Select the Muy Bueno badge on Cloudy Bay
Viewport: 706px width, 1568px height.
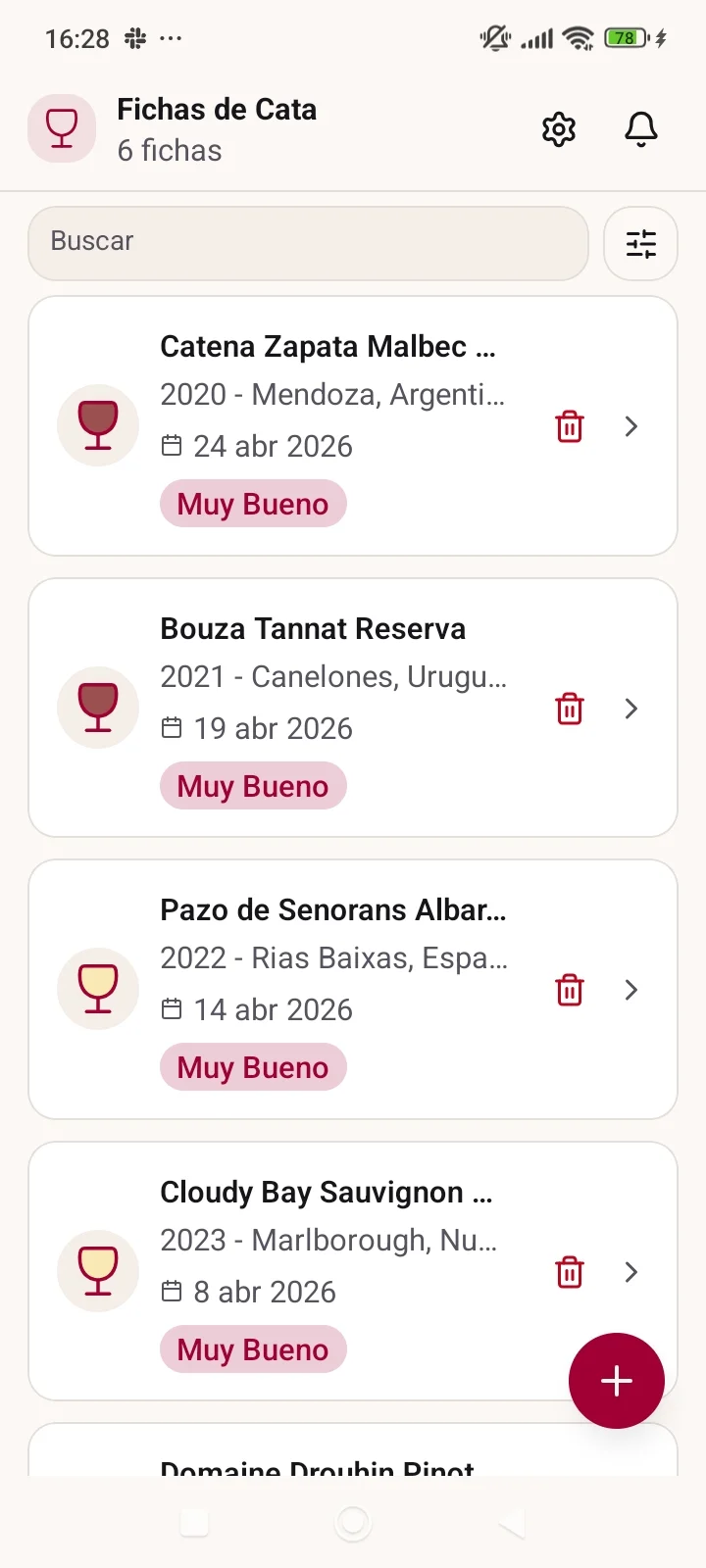click(252, 1349)
